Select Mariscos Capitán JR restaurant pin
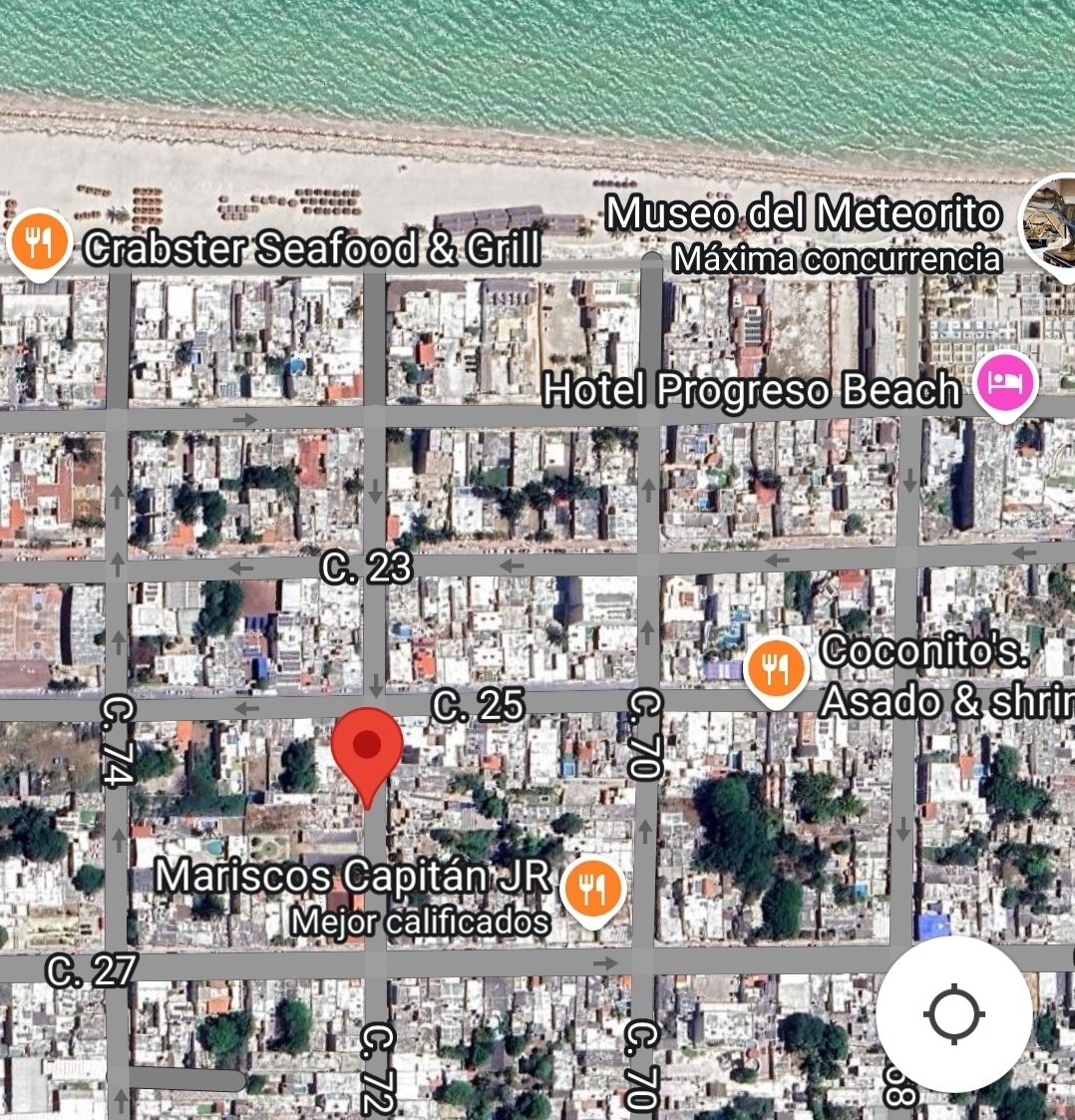This screenshot has height=1120, width=1075. 593,888
